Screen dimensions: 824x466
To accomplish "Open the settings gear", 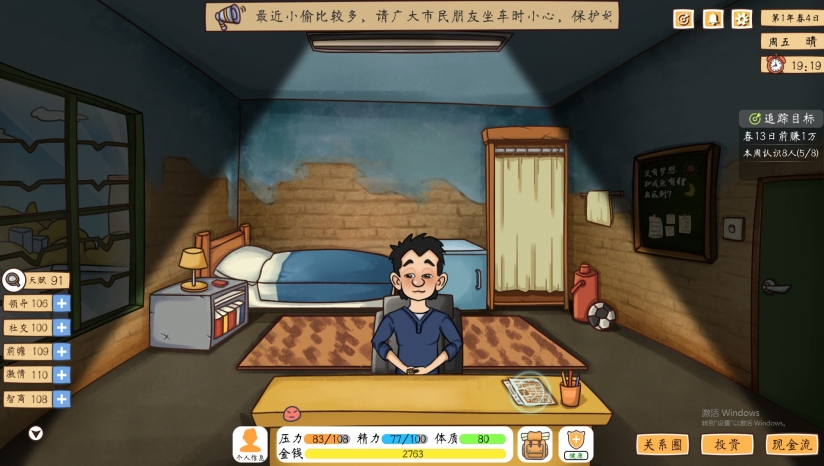I will (x=742, y=18).
